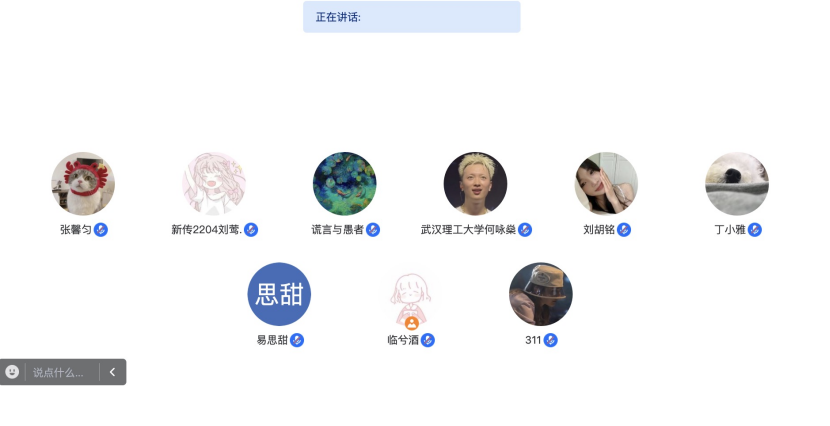Screen dimensions: 830x426
Task: Select participant 刘胡铭
Action: point(606,184)
